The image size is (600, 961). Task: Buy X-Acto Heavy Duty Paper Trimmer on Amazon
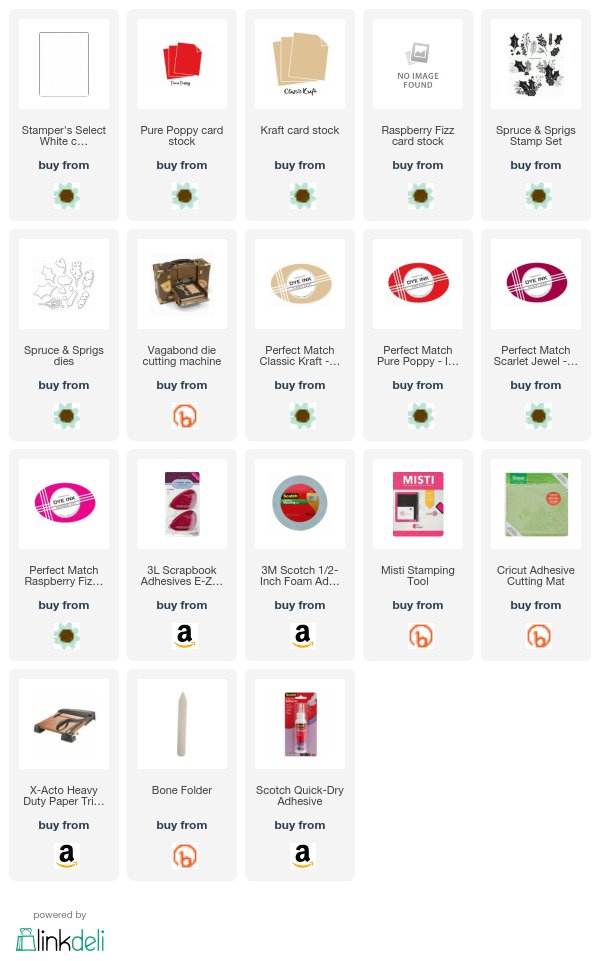(66, 856)
